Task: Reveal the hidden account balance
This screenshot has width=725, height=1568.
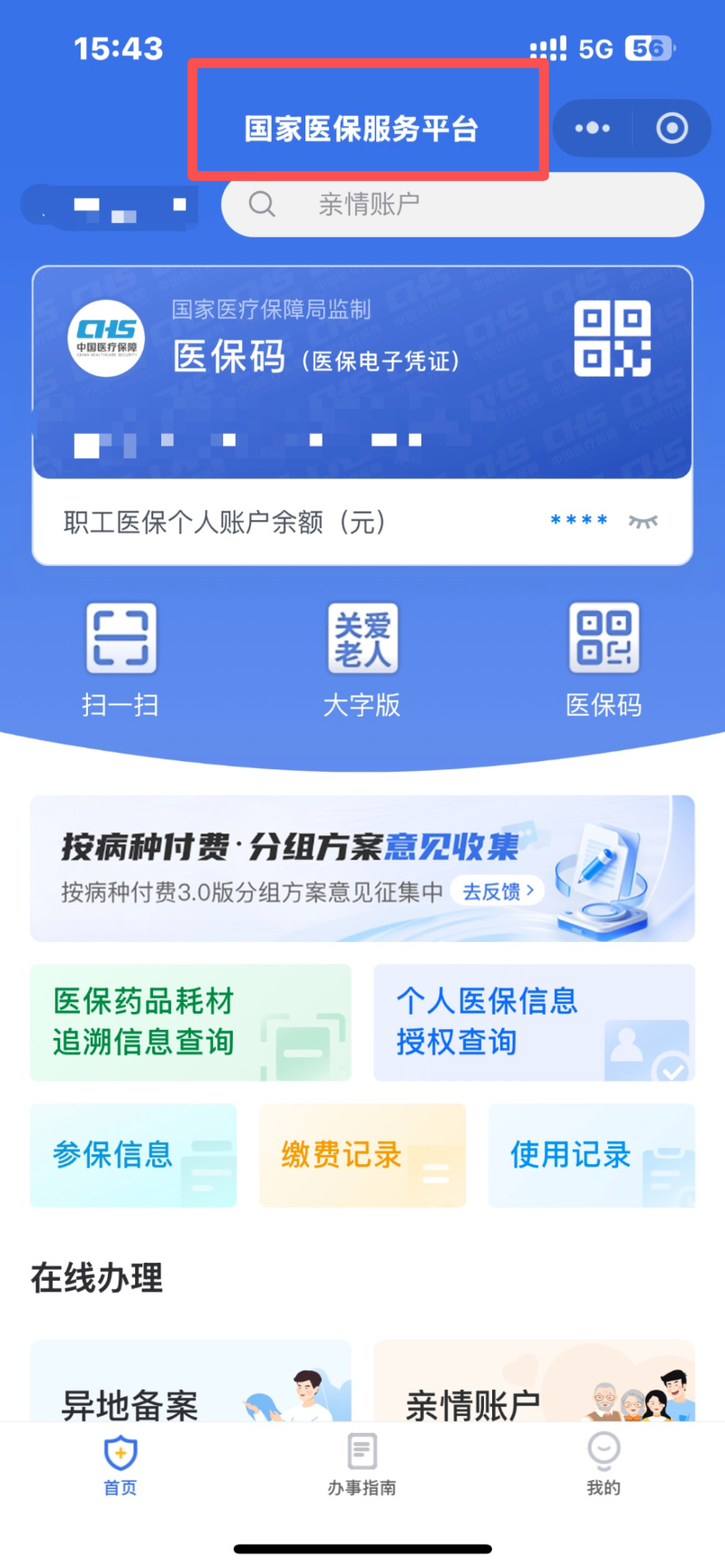Action: [643, 522]
